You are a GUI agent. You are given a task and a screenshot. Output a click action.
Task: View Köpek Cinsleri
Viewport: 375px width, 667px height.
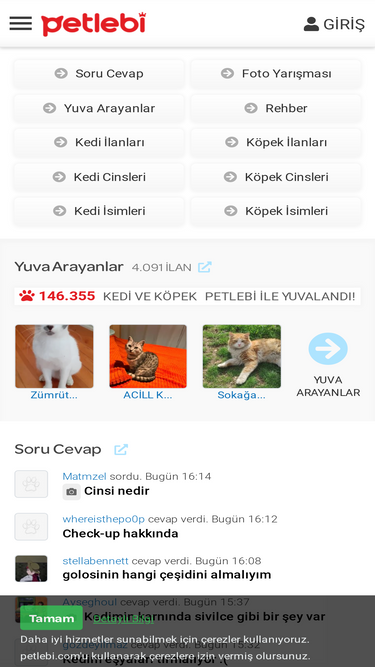(276, 177)
